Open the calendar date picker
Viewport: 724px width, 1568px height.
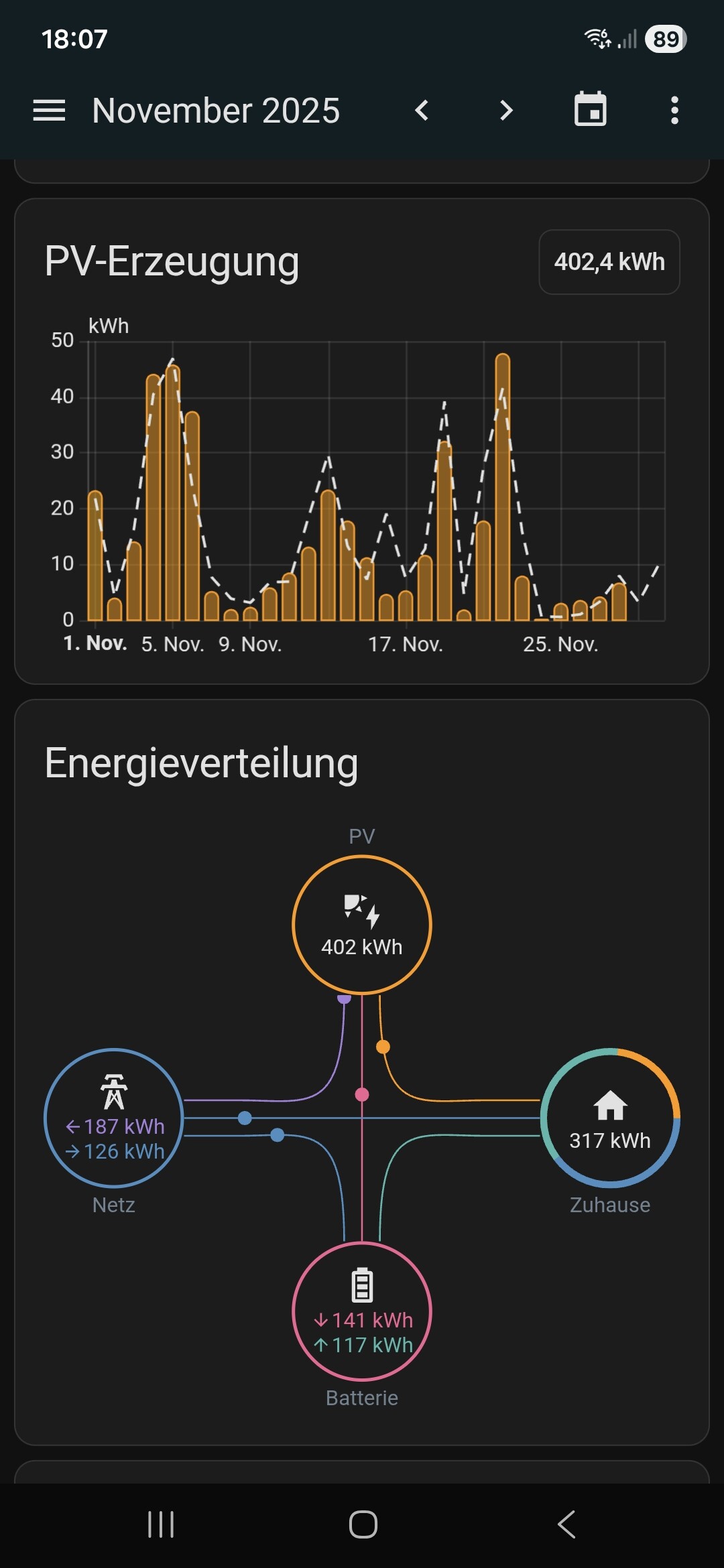pyautogui.click(x=591, y=109)
